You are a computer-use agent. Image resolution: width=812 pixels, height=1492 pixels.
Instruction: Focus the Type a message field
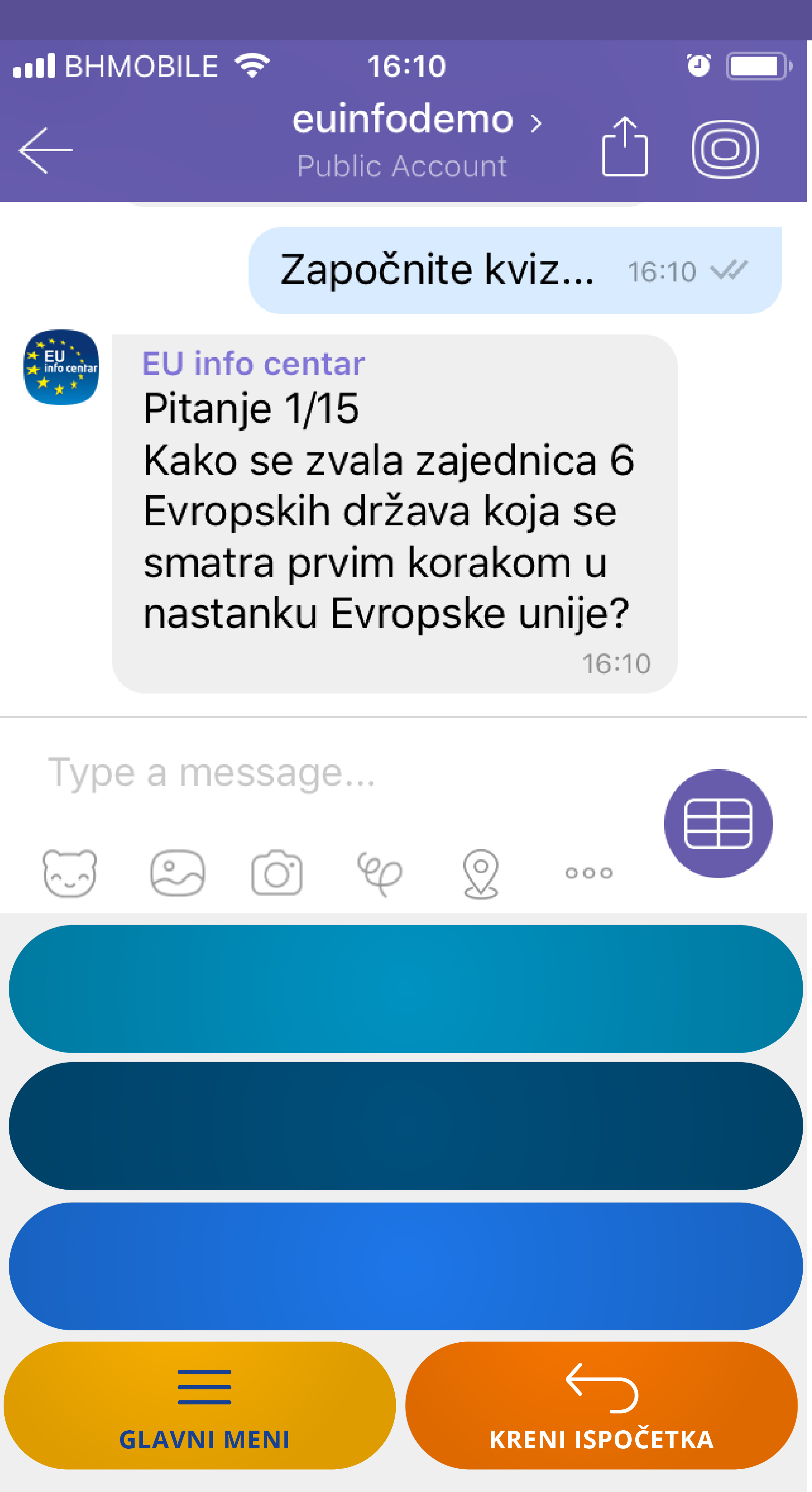(324, 773)
